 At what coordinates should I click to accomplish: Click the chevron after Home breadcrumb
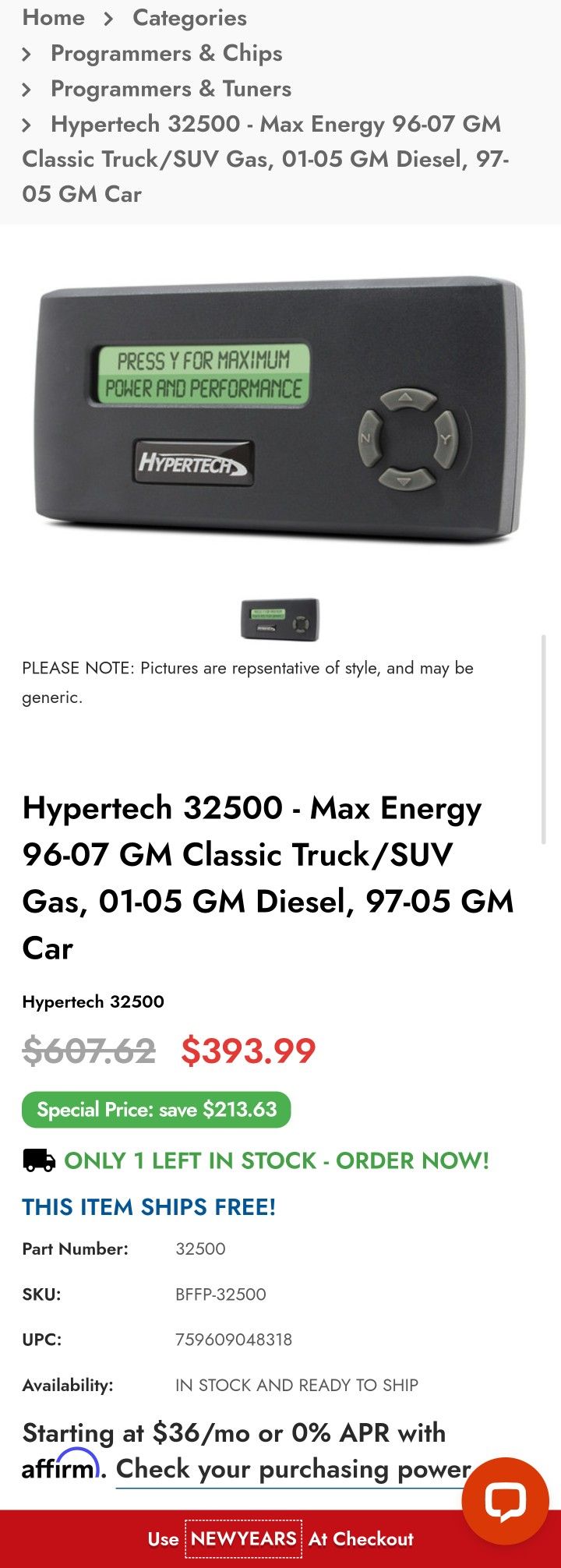(x=108, y=18)
